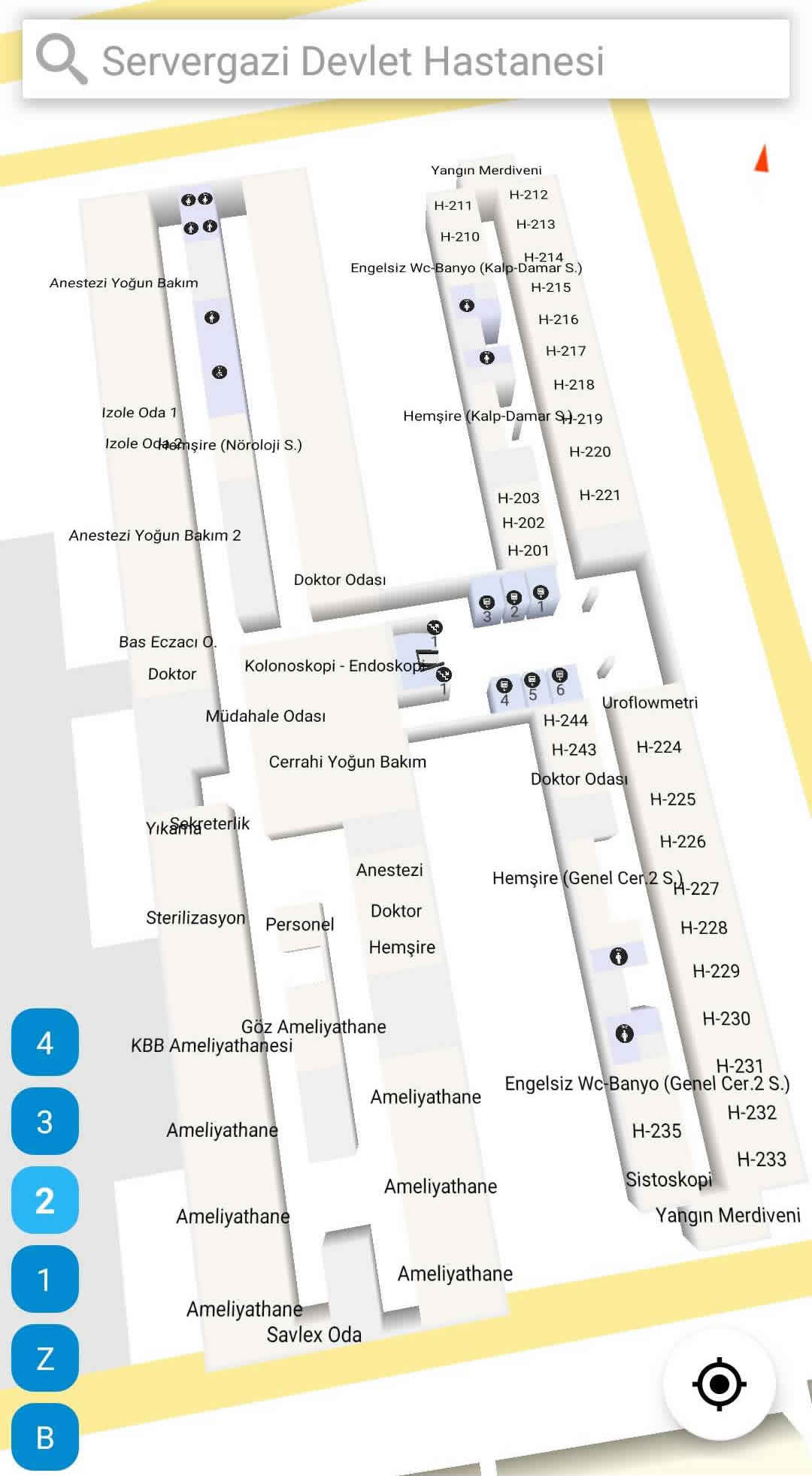This screenshot has width=812, height=1476.
Task: Open the Servergazi Devlet Hastanesi search field
Action: point(406,60)
